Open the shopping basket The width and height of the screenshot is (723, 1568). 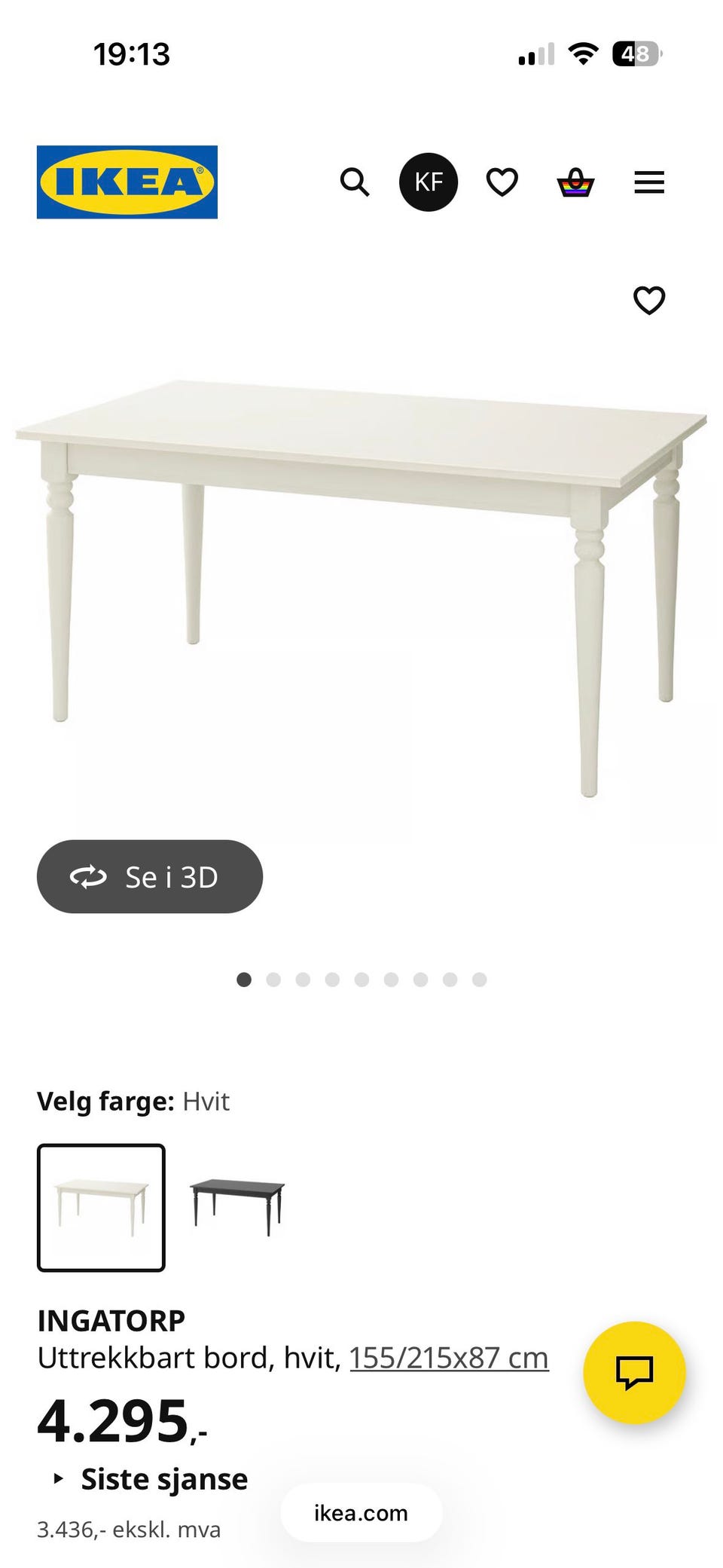click(575, 182)
